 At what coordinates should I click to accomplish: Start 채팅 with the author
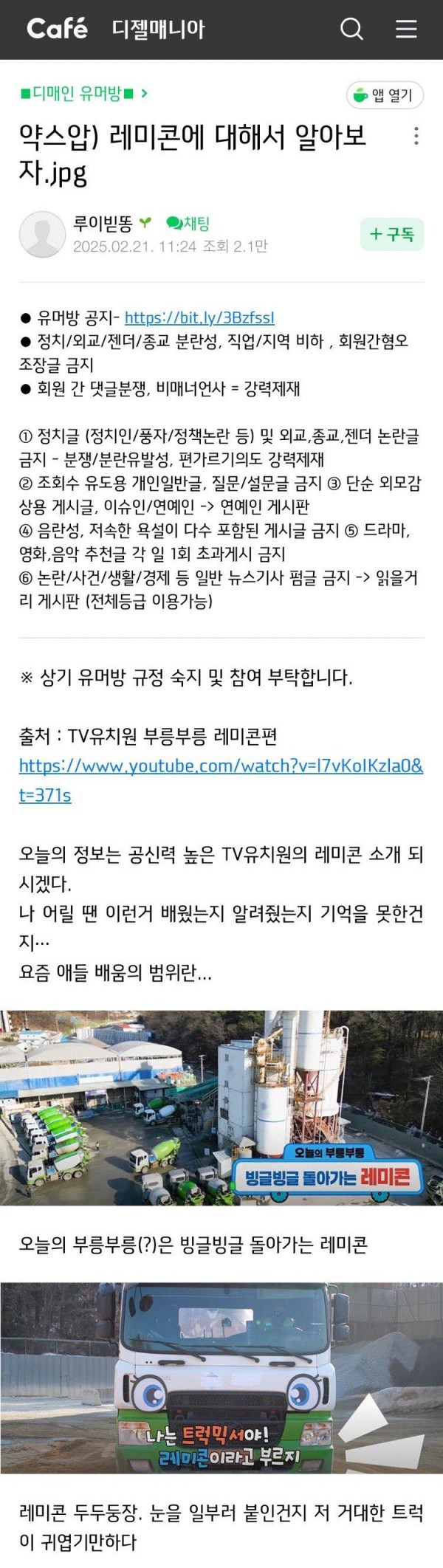point(189,223)
